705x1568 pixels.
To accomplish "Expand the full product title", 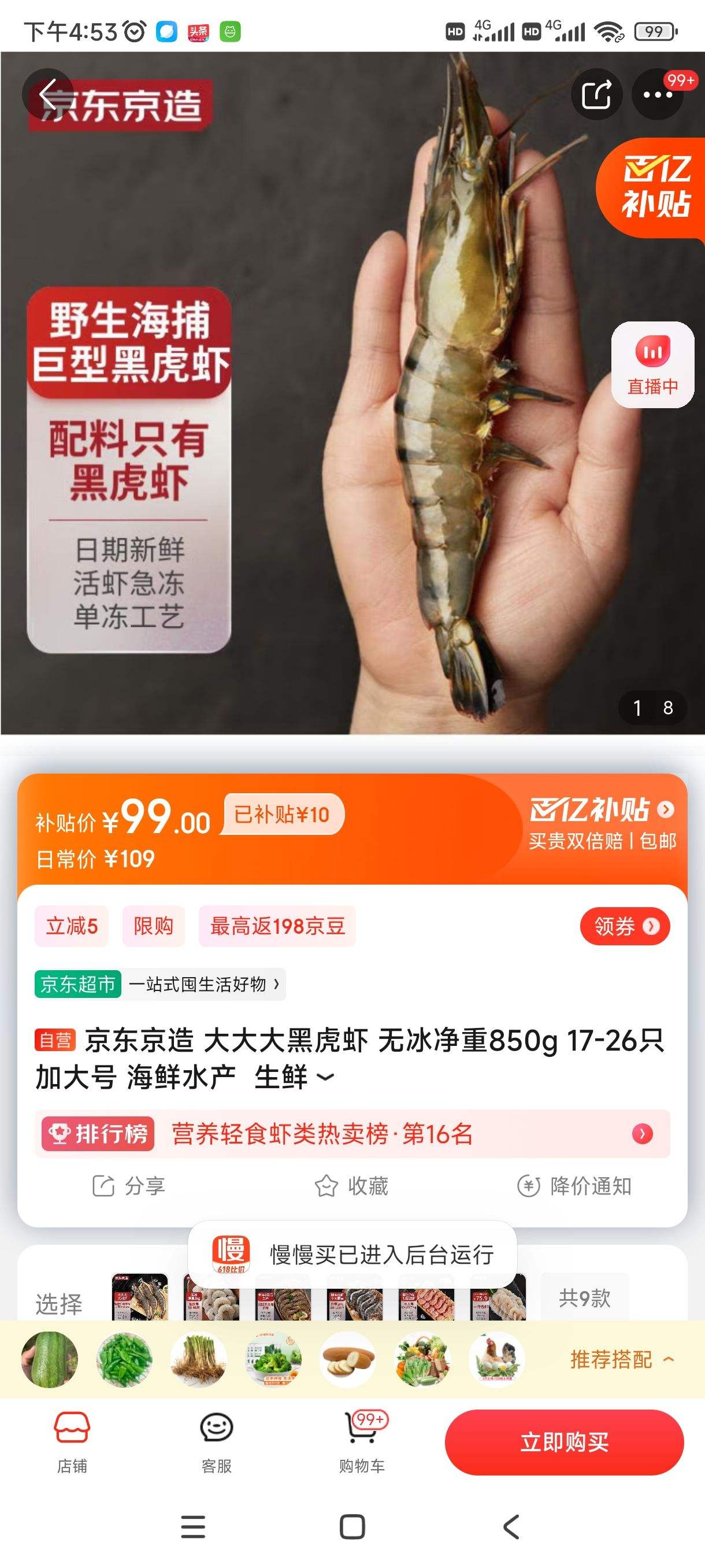I will [326, 1077].
